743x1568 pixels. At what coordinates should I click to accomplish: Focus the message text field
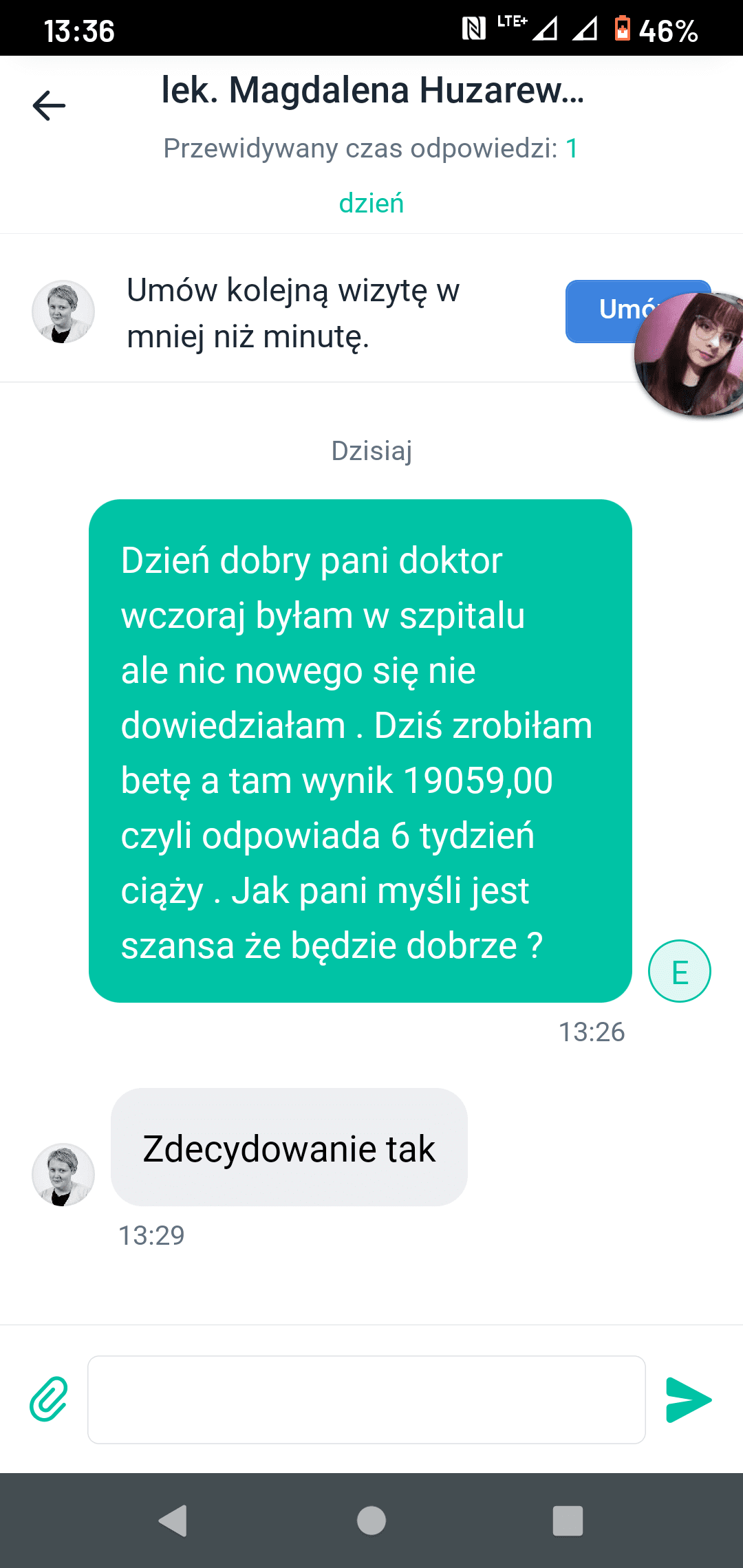366,1400
